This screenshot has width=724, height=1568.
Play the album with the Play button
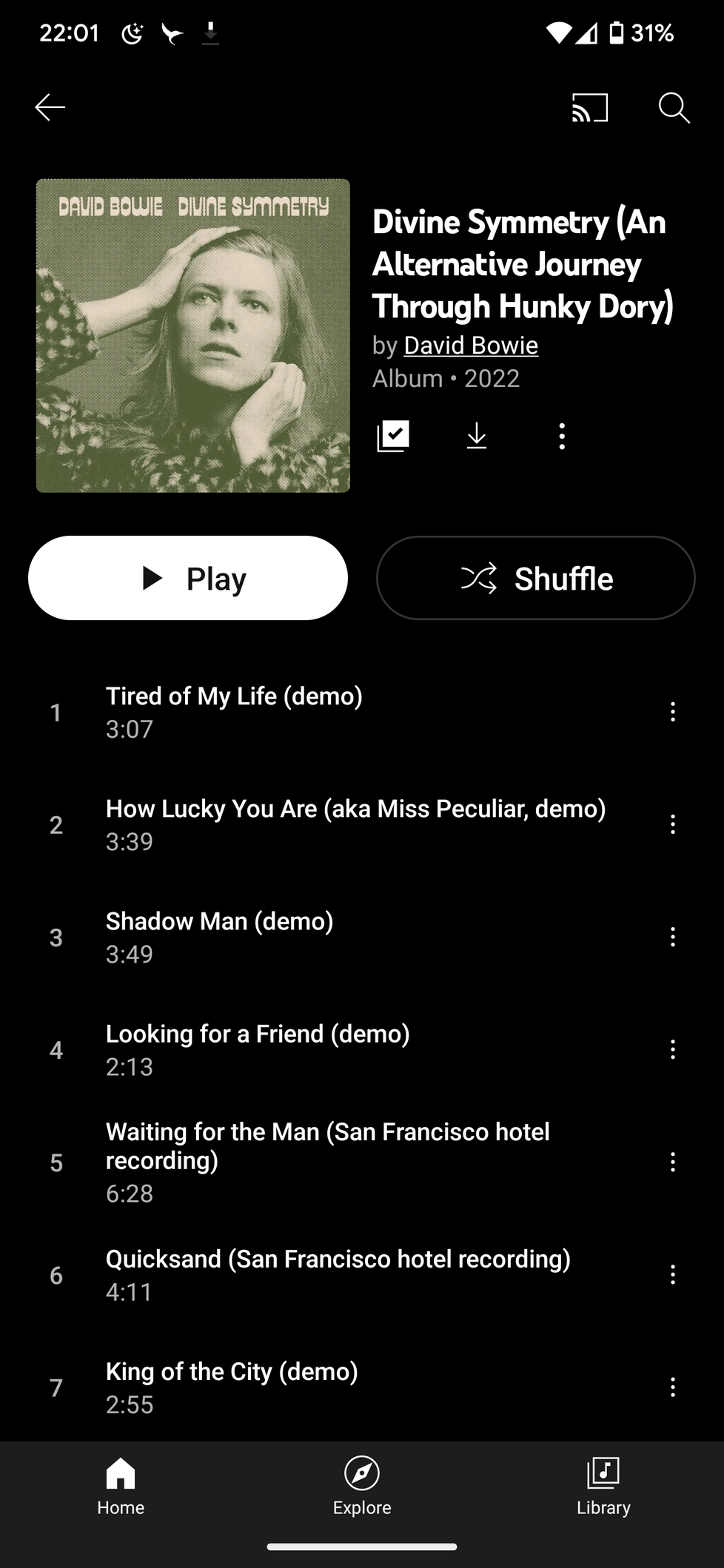(188, 578)
